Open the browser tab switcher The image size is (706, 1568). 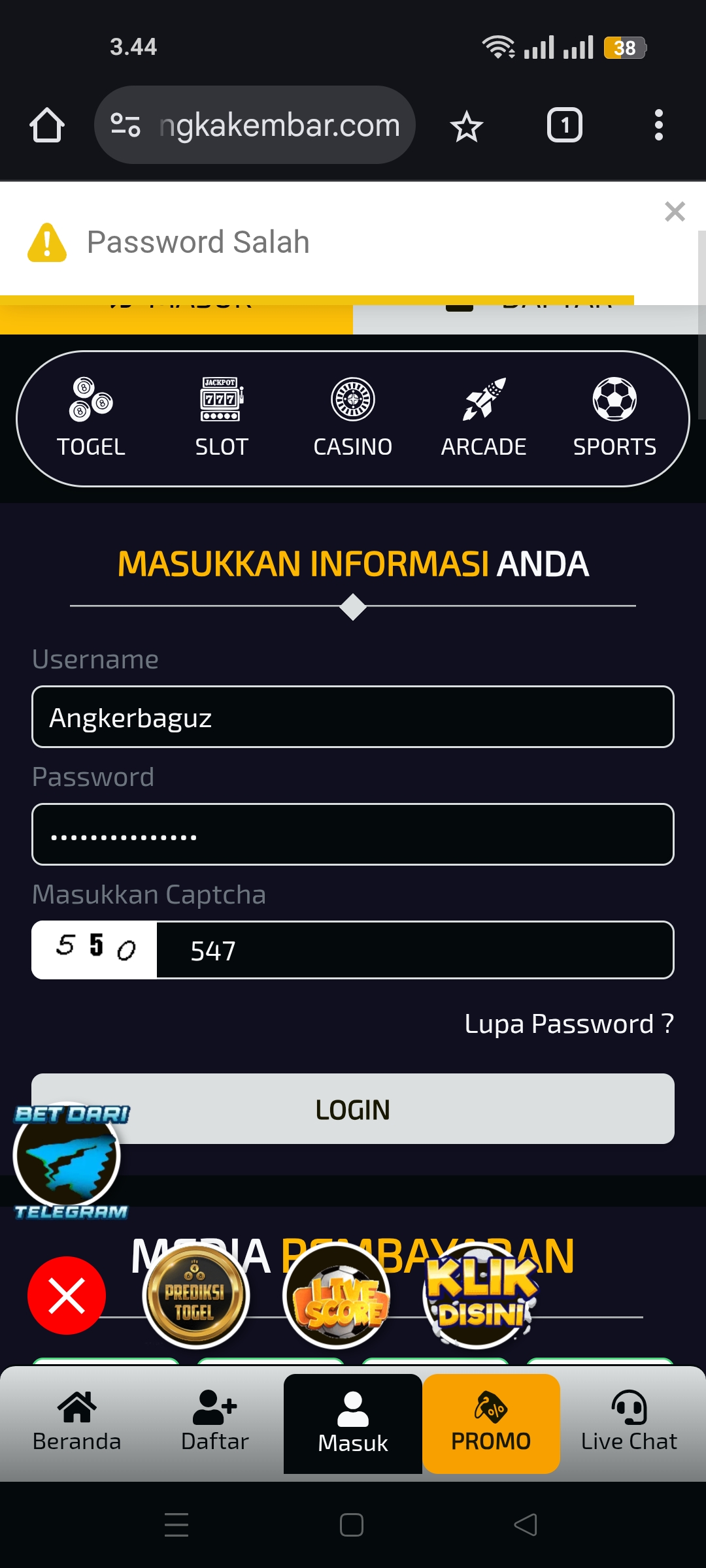coord(564,125)
